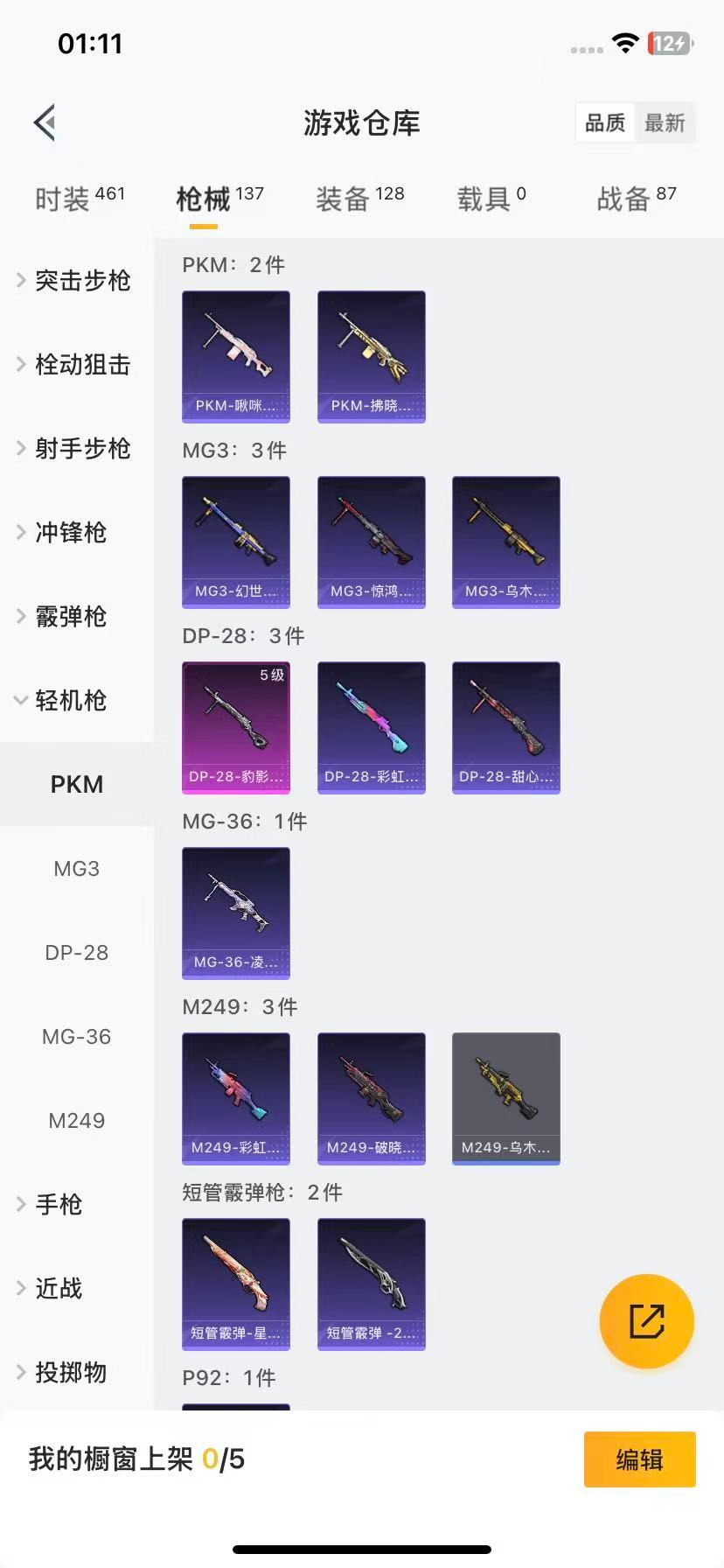724x1568 pixels.
Task: Select the DP-28-豹影 level 5 skin
Action: point(235,728)
